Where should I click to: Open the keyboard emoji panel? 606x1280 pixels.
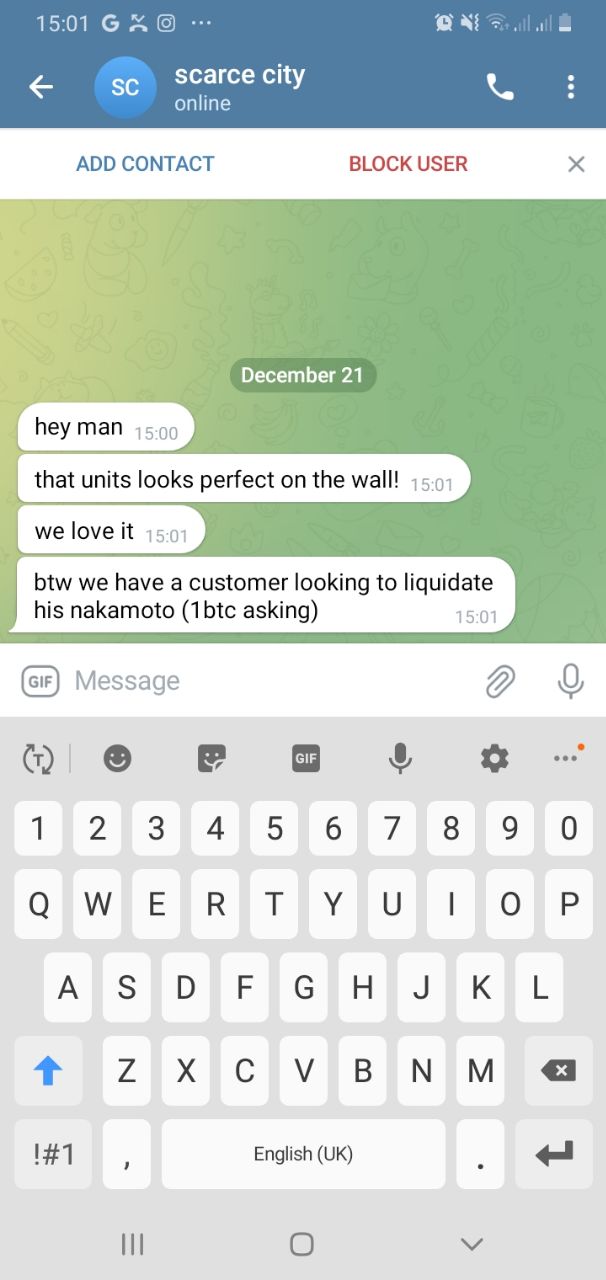(x=118, y=759)
